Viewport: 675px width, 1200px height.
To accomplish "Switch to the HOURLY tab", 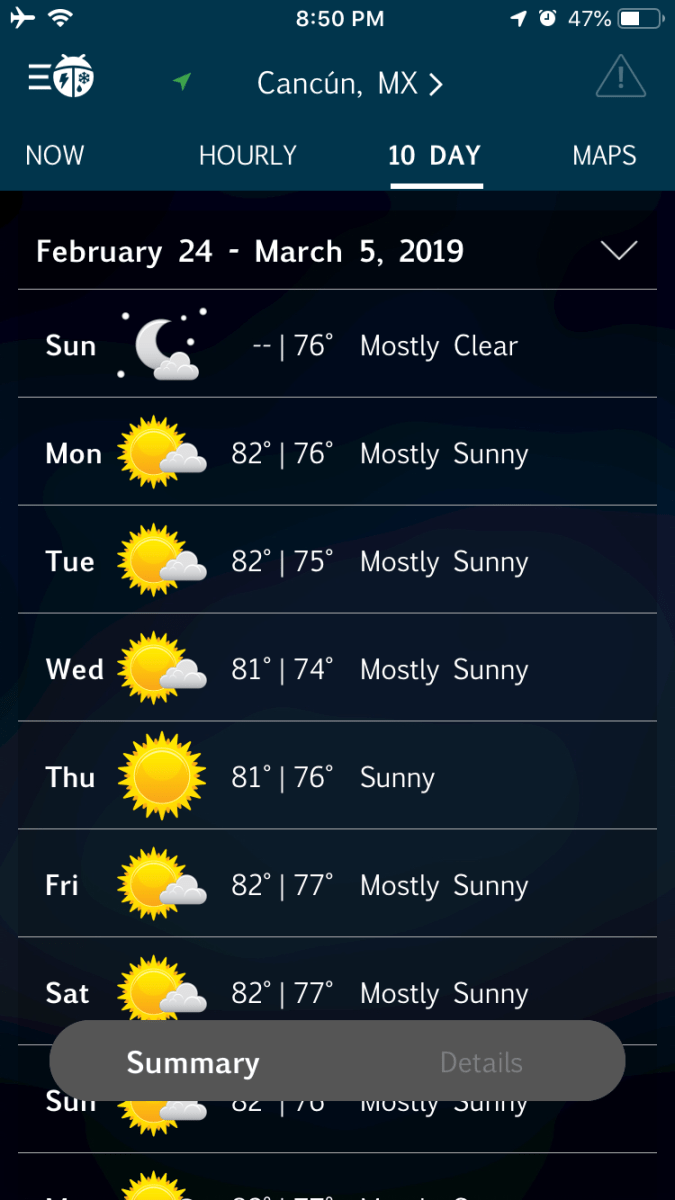I will 247,156.
